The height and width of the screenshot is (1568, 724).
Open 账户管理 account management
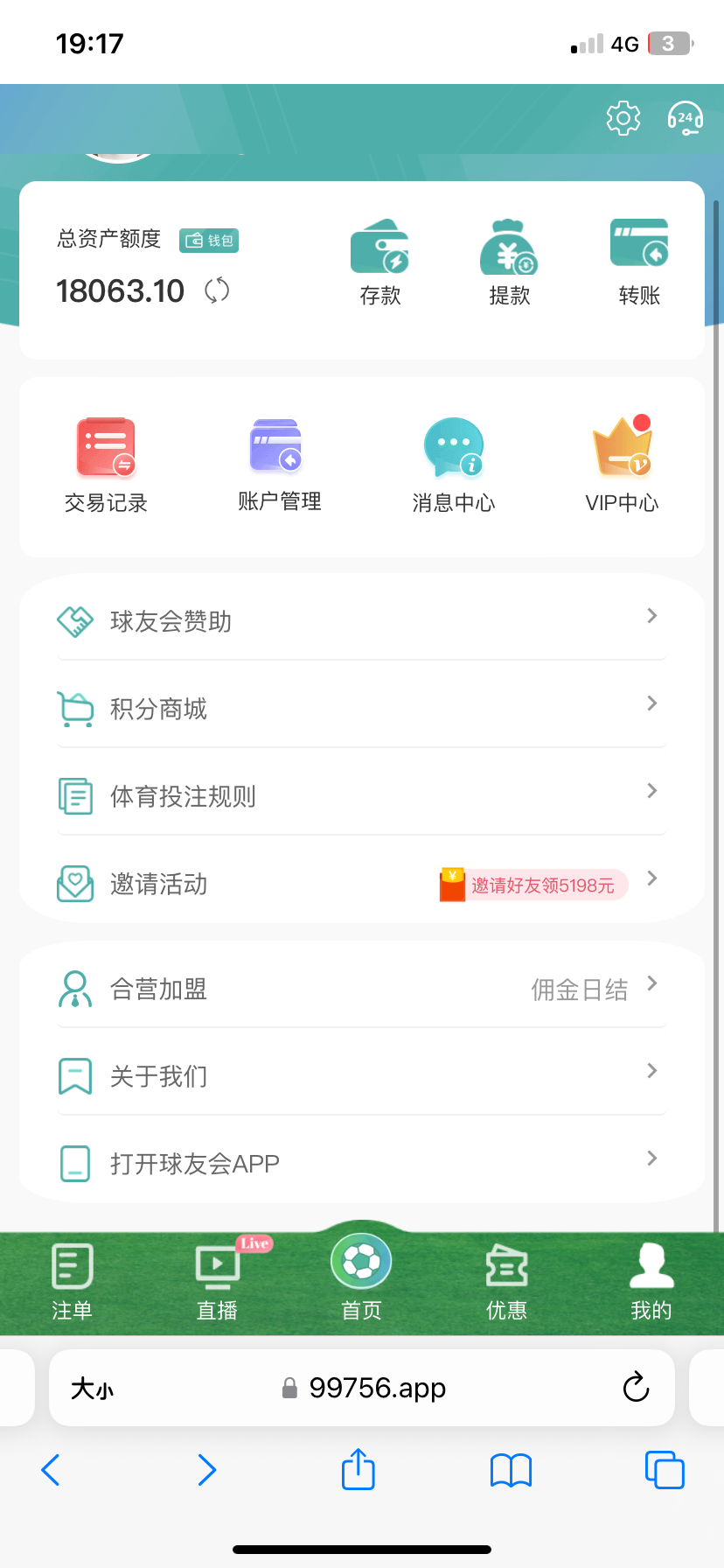[x=279, y=465]
